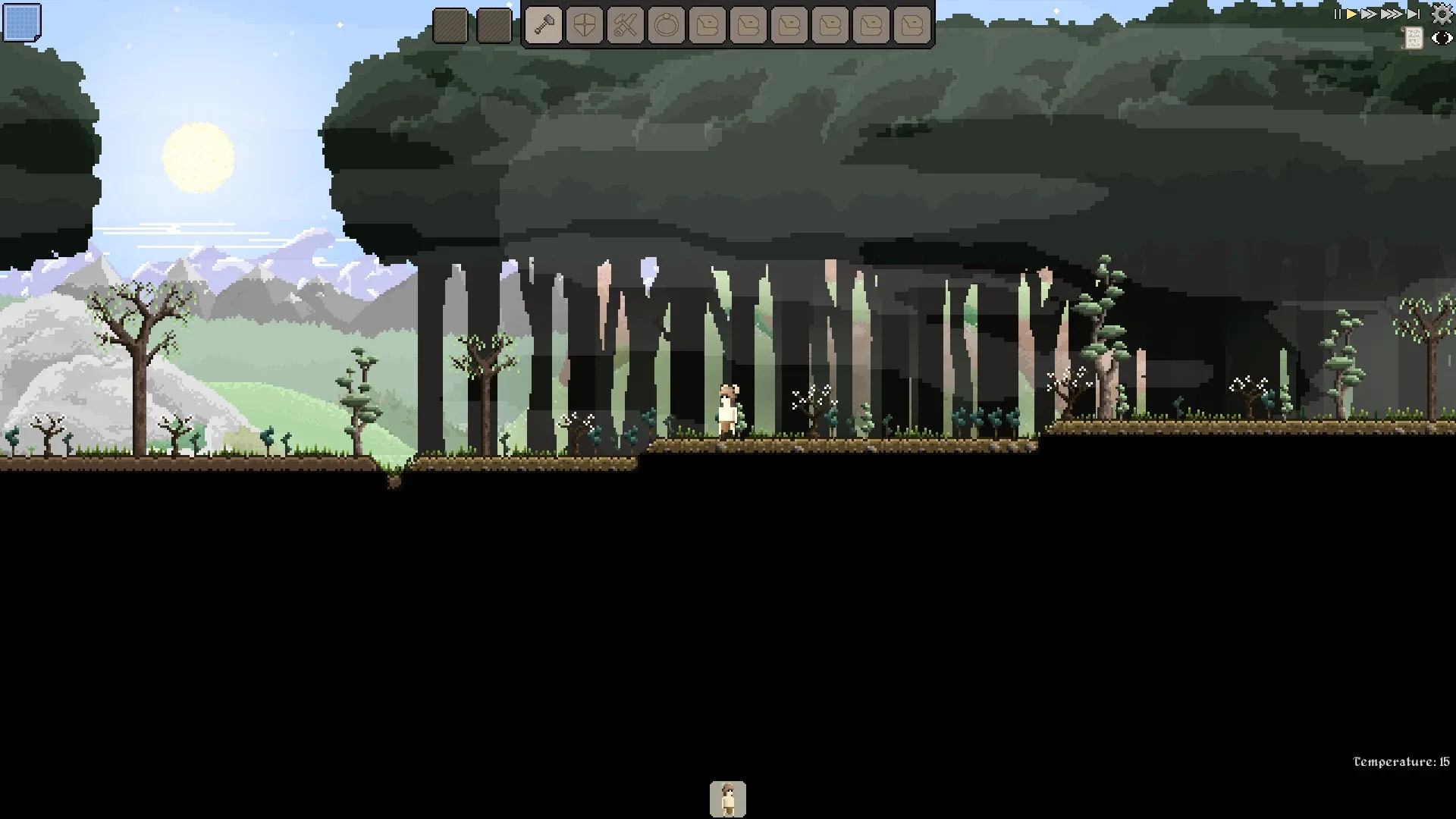Select the hammer and saw slot
Viewport: 1456px width, 819px height.
625,26
